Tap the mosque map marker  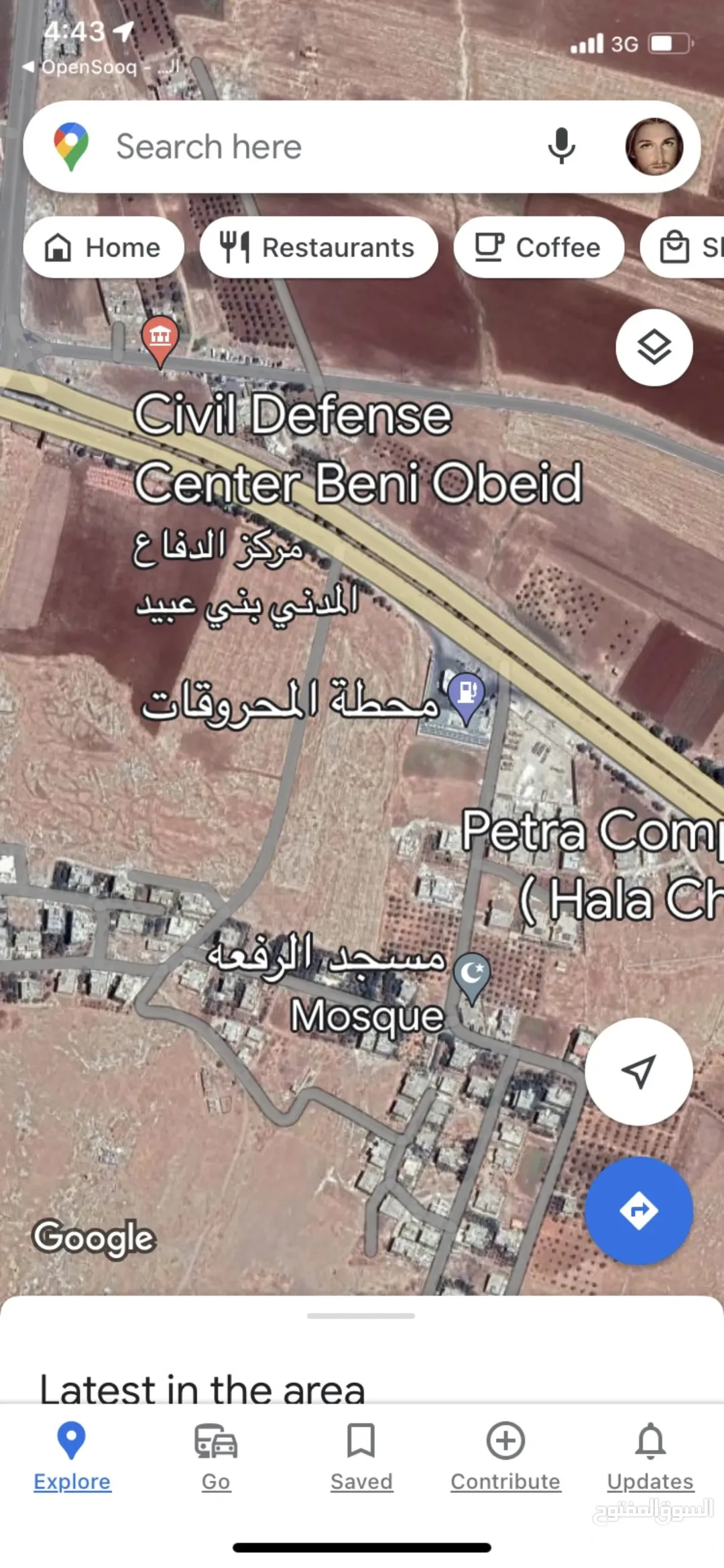(x=472, y=978)
